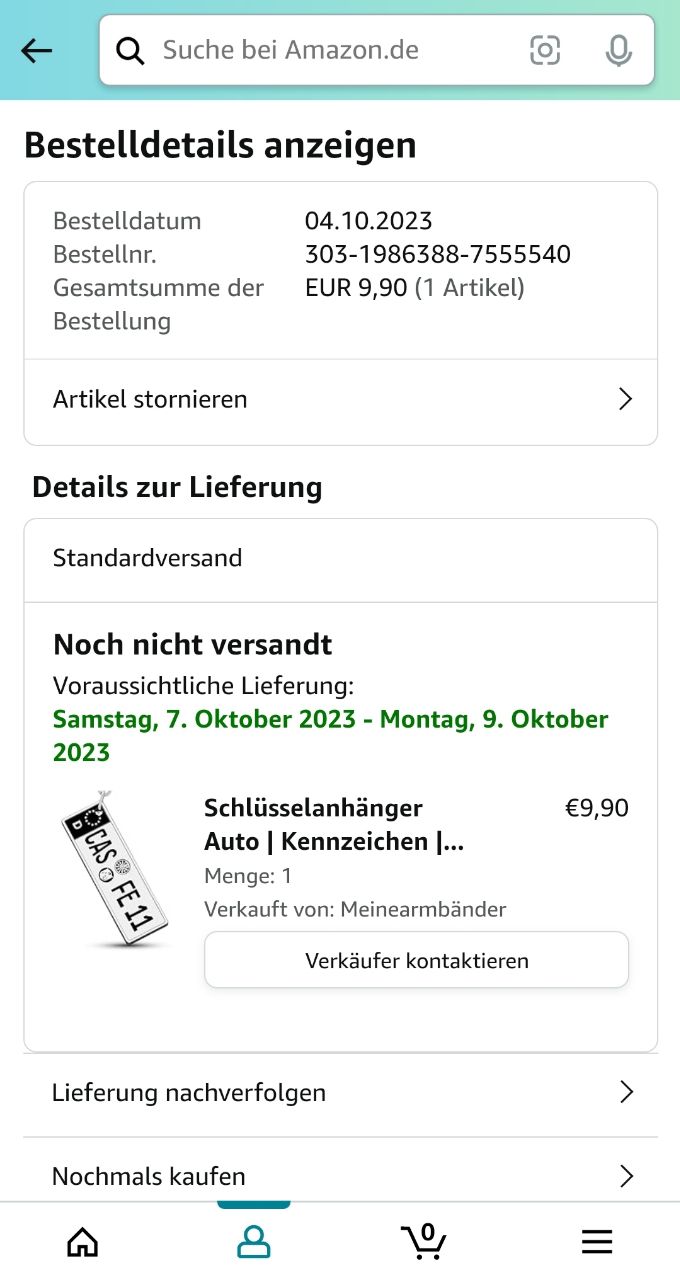Open Artikel stornieren

point(340,400)
